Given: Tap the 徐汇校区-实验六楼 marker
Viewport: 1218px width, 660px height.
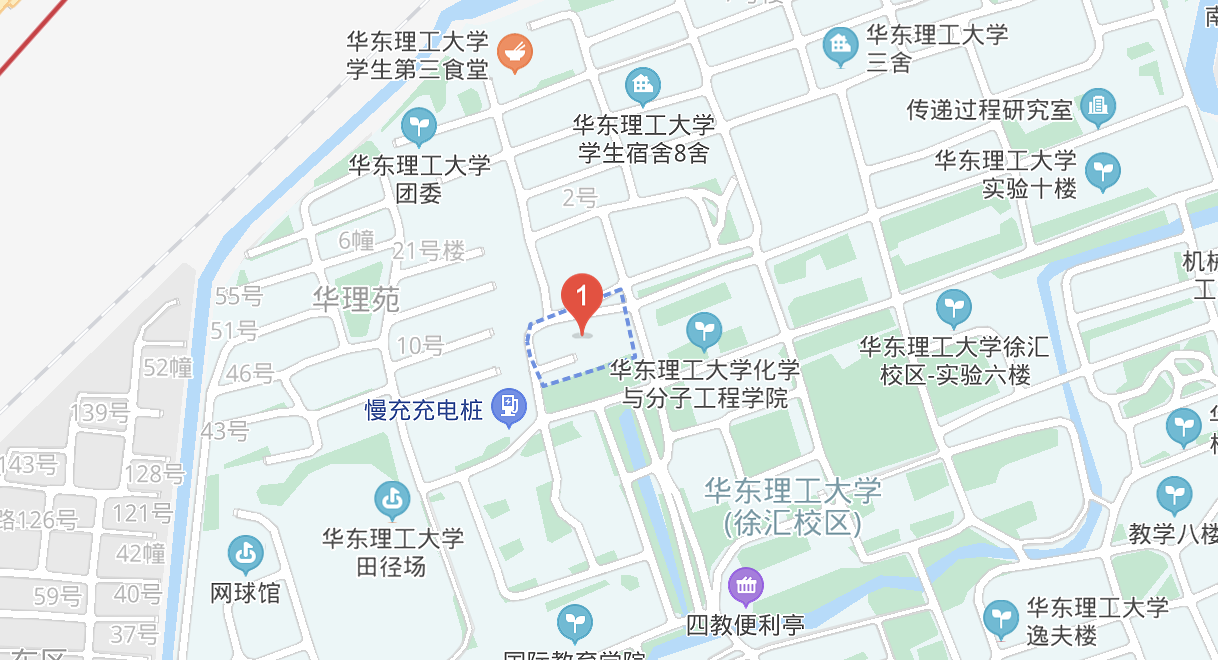Looking at the screenshot, I should click(x=953, y=310).
